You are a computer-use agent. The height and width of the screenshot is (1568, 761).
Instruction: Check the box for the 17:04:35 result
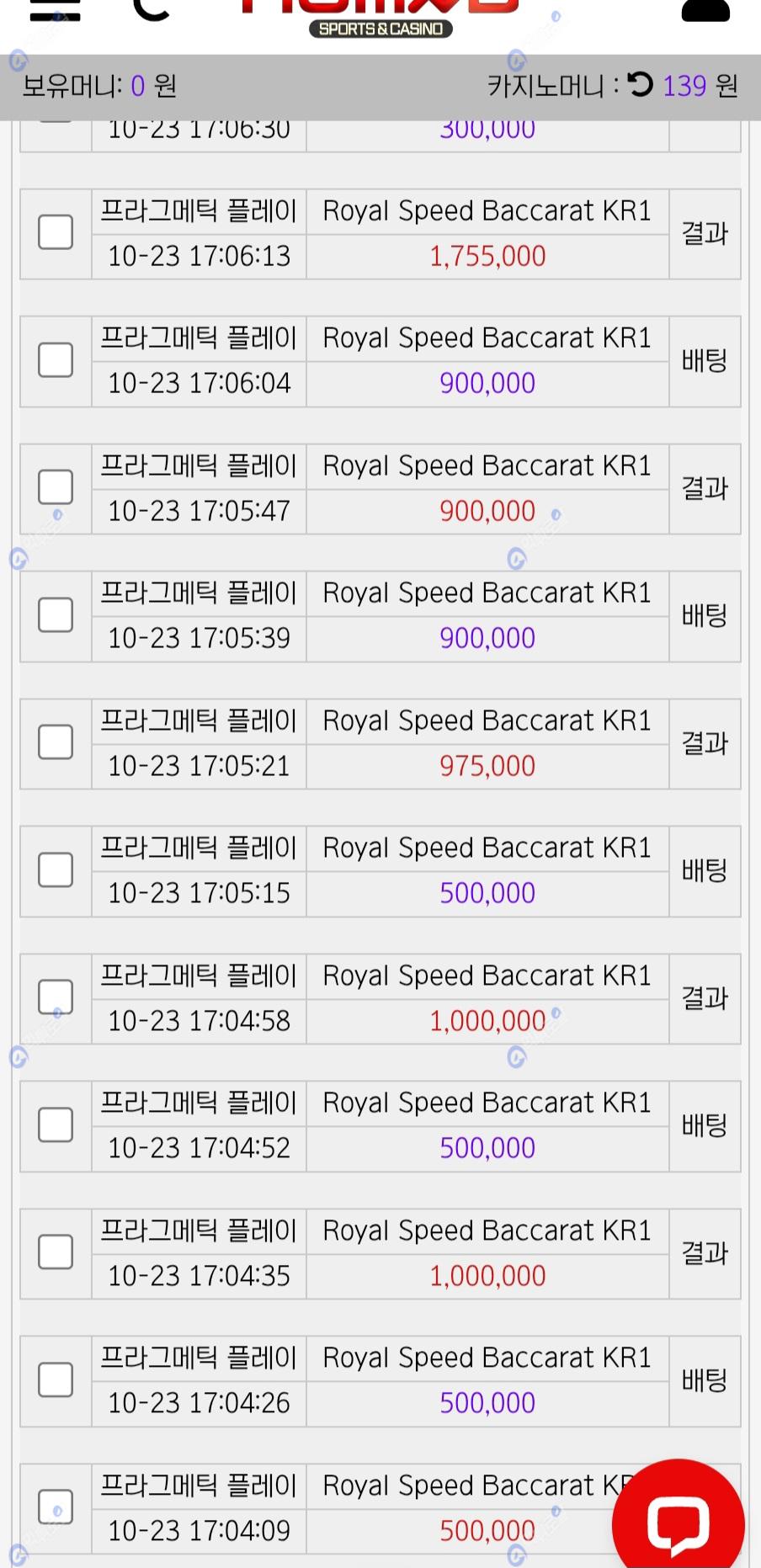coord(56,1252)
